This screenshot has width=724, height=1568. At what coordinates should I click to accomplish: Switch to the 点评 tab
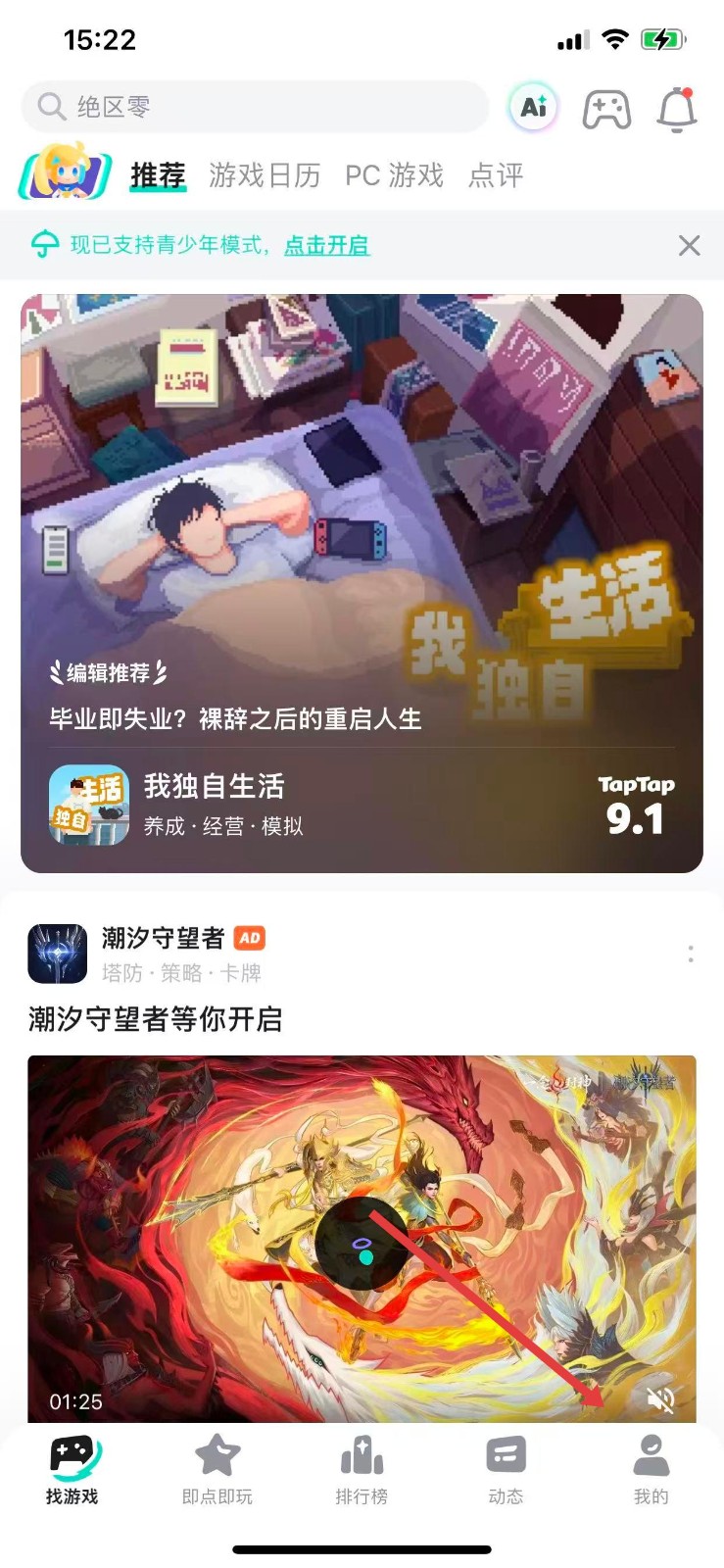click(496, 175)
